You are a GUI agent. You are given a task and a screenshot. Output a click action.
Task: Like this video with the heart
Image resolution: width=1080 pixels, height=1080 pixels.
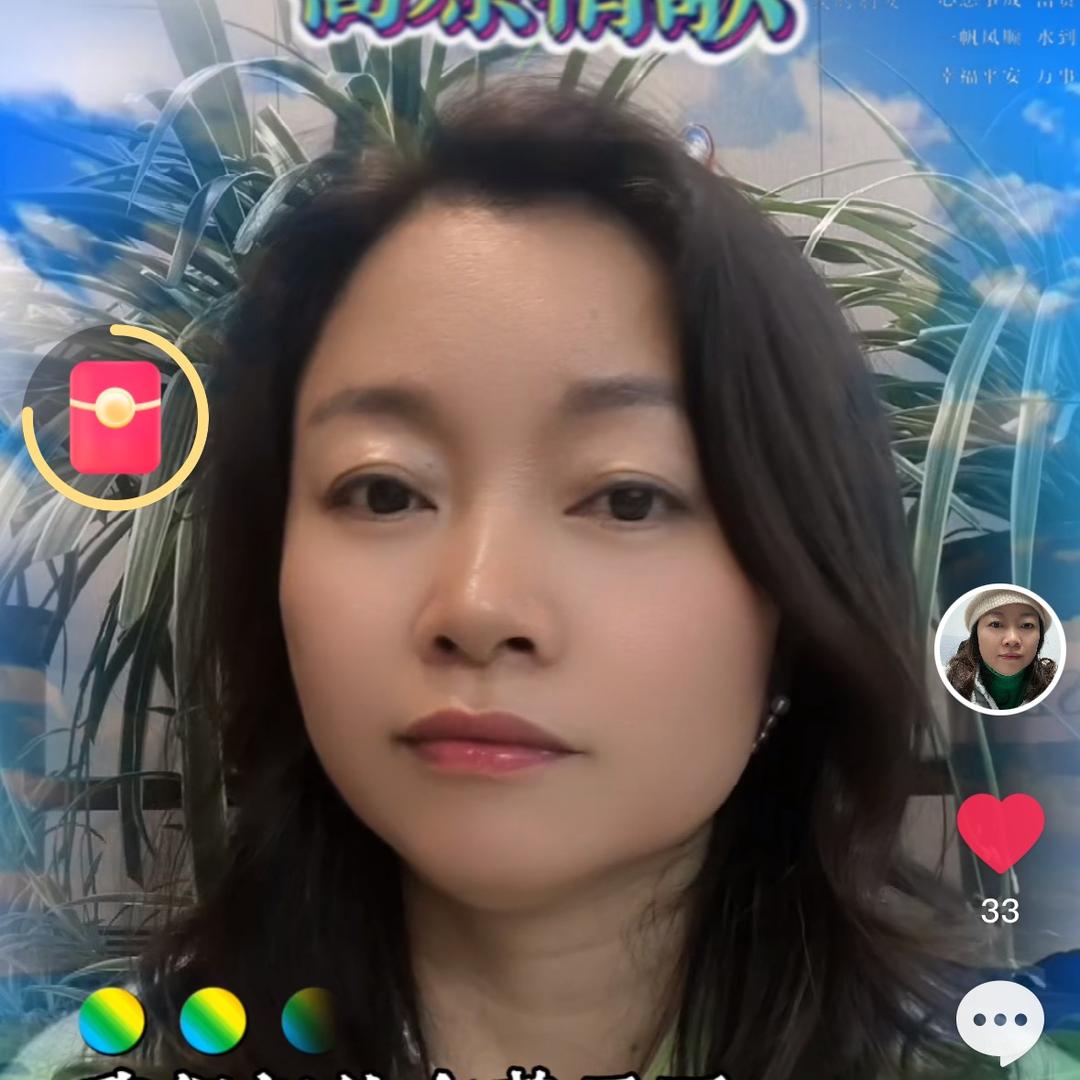(1000, 832)
